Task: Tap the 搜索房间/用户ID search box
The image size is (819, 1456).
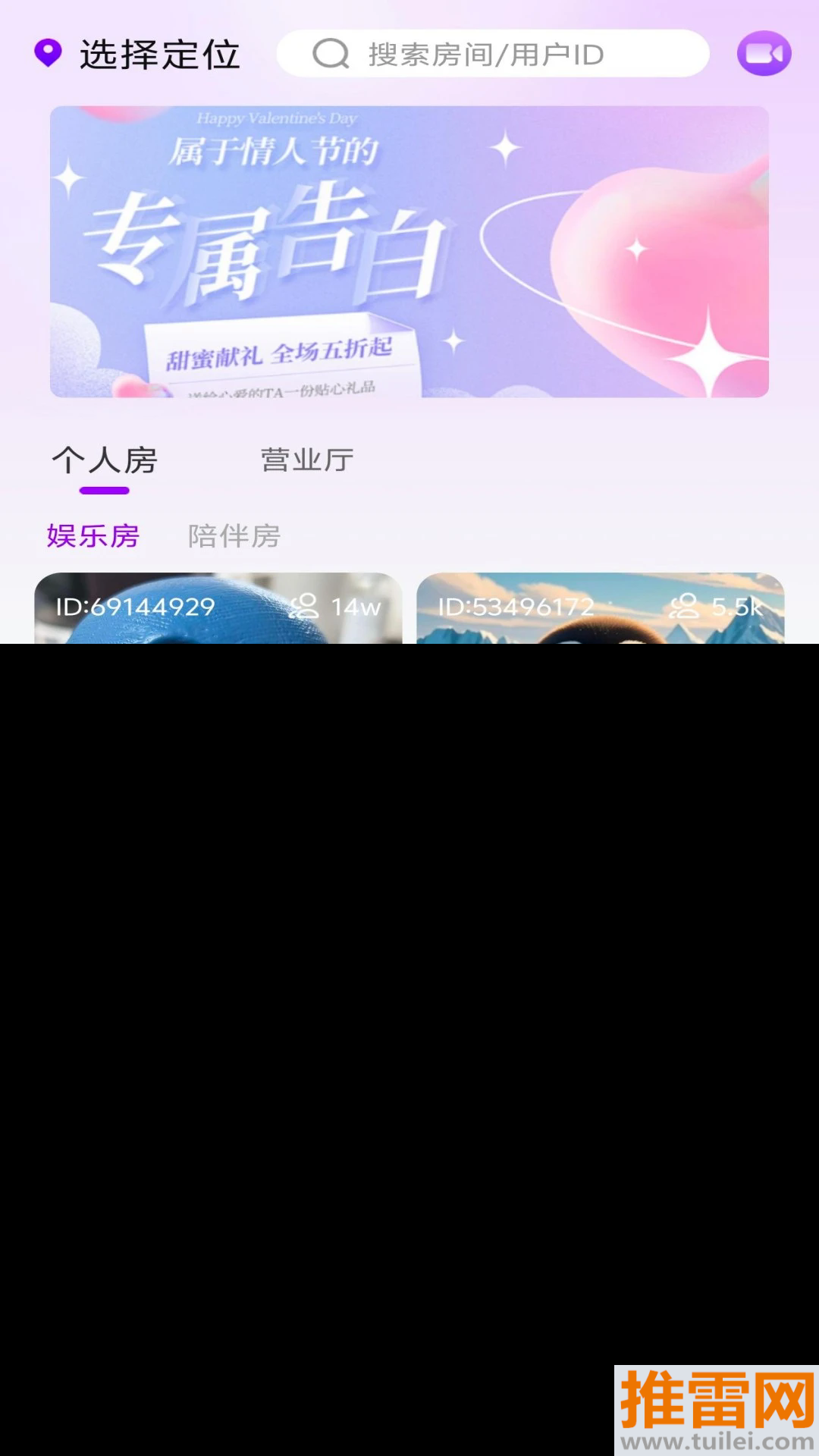Action: tap(493, 54)
